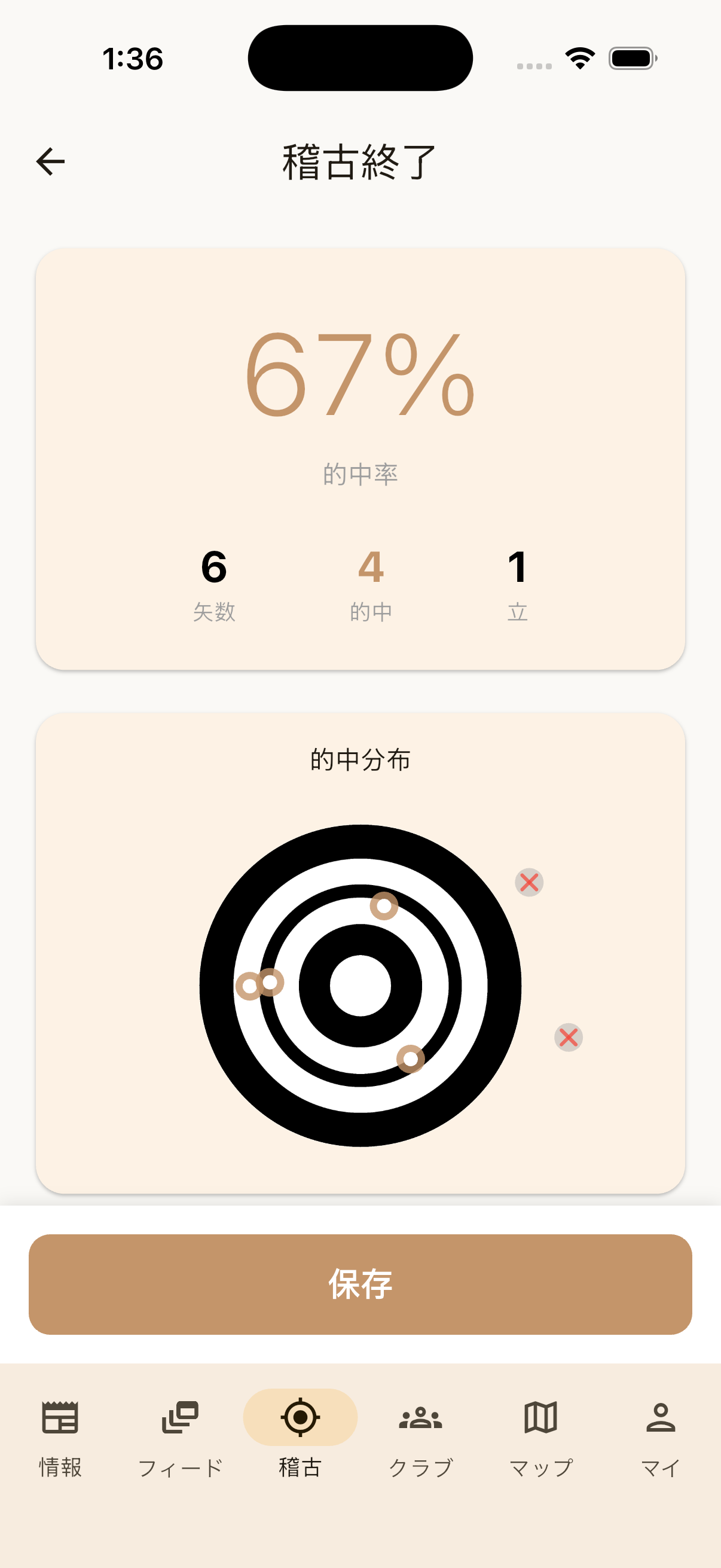
Task: Select the フィード stacked cards icon
Action: point(180,1417)
